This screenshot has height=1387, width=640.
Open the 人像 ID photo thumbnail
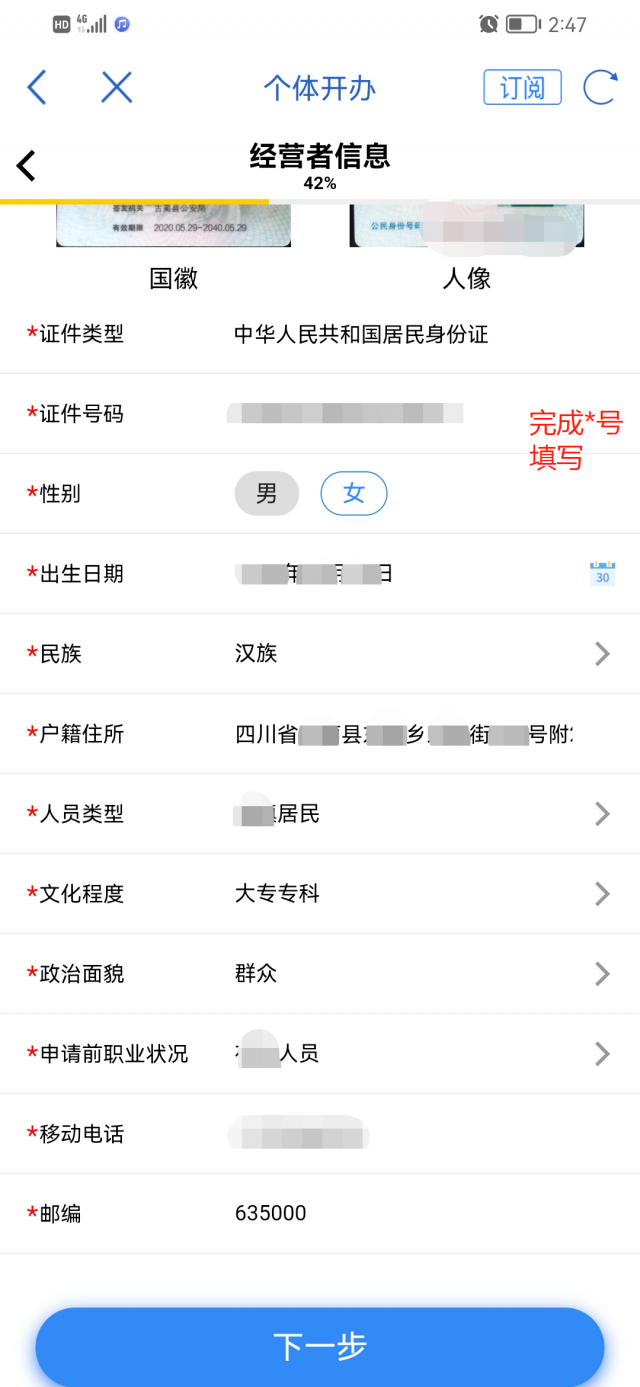point(466,227)
